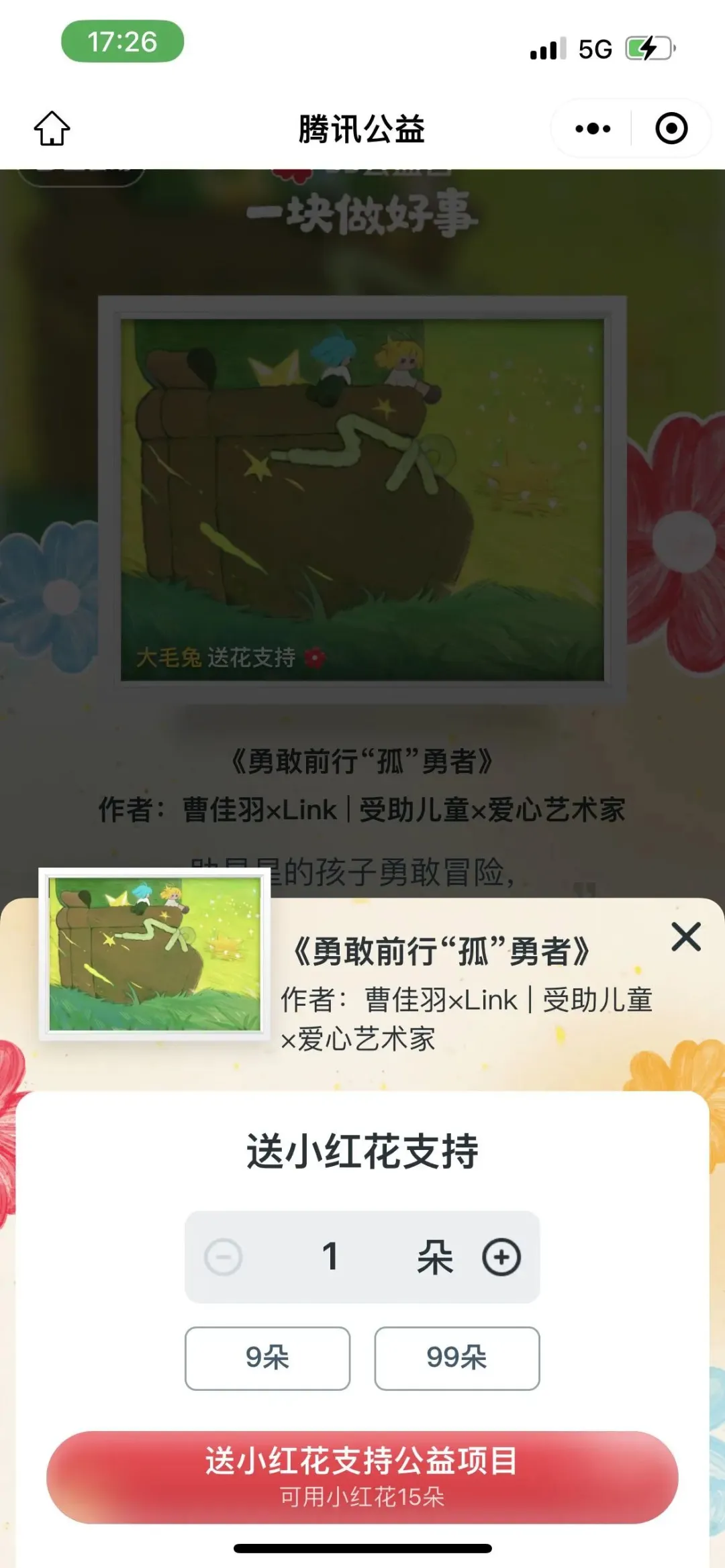Viewport: 725px width, 1568px height.
Task: Choose the 99朵 quick amount
Action: [x=456, y=1357]
